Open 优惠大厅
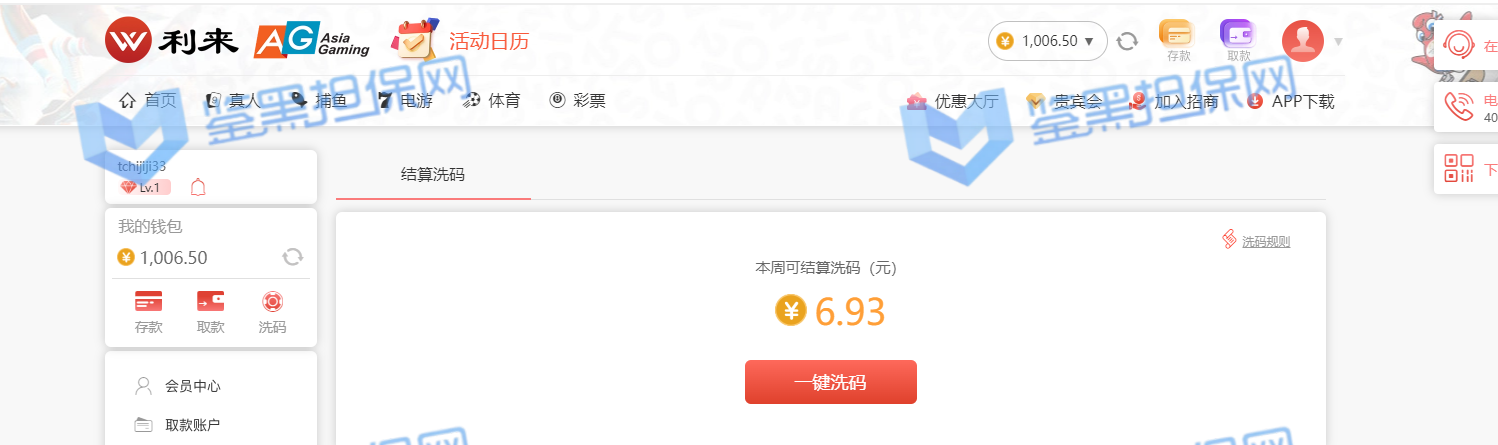1498x445 pixels. [x=952, y=101]
